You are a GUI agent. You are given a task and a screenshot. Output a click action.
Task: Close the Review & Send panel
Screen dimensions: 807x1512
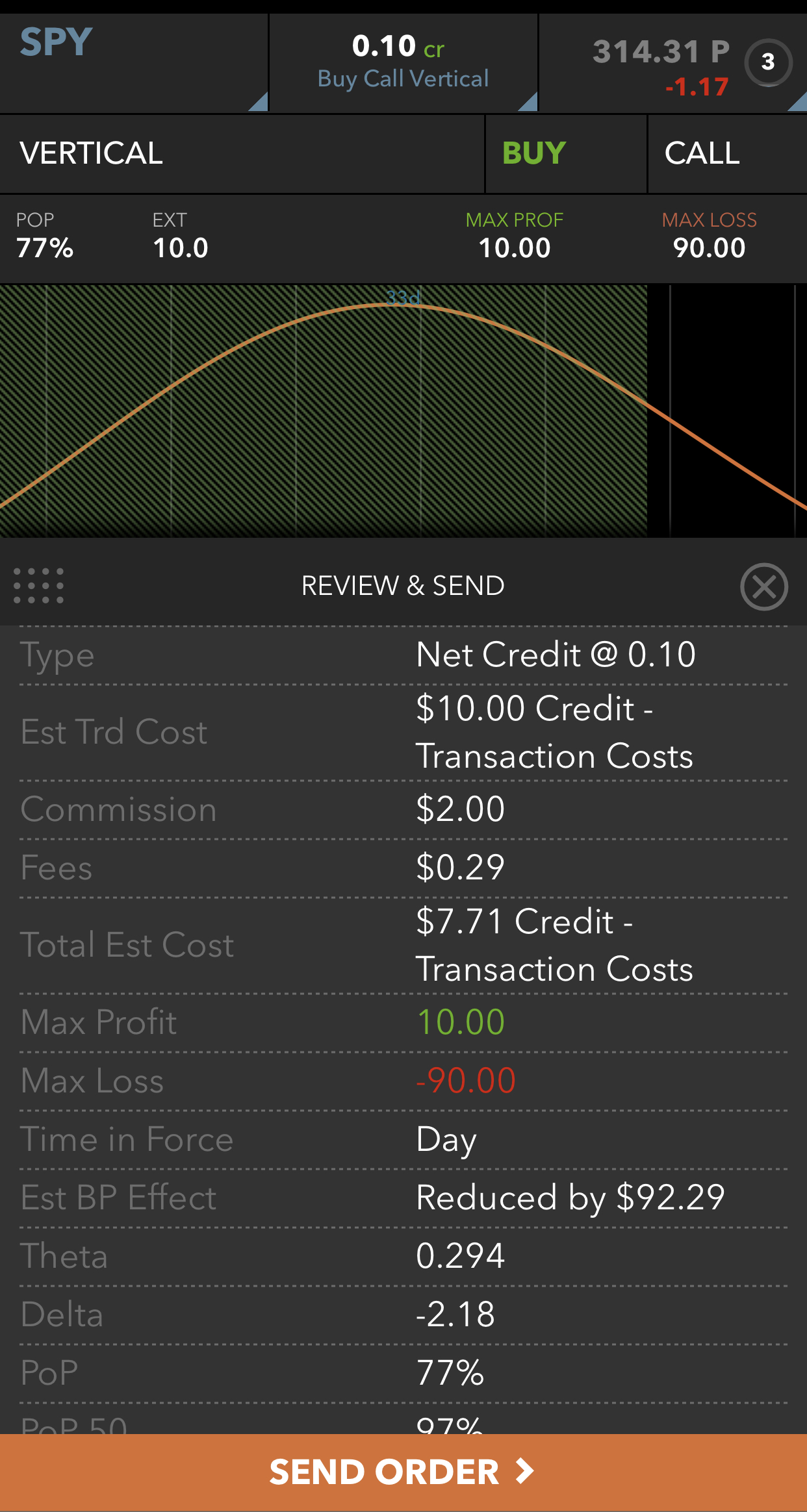(763, 586)
